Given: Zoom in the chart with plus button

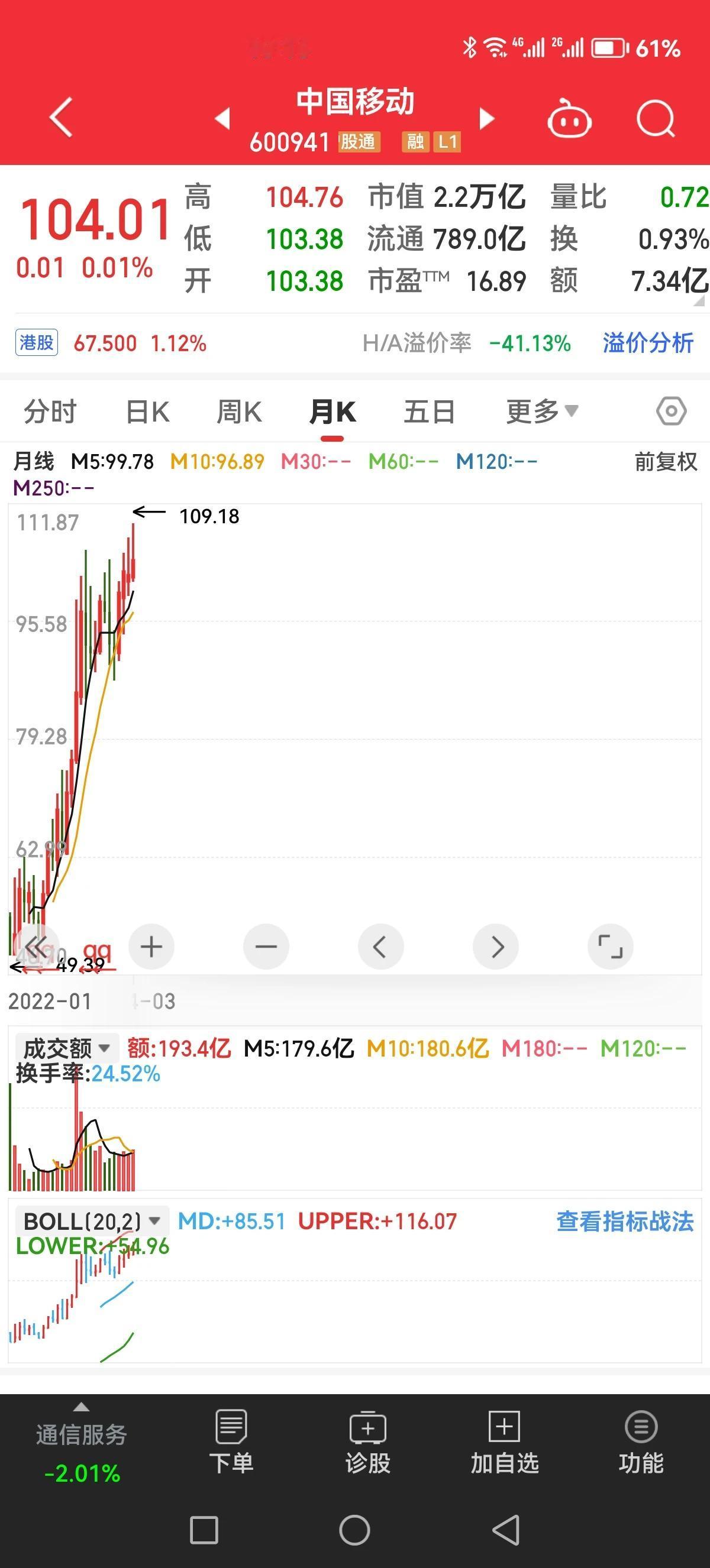Looking at the screenshot, I should [151, 947].
